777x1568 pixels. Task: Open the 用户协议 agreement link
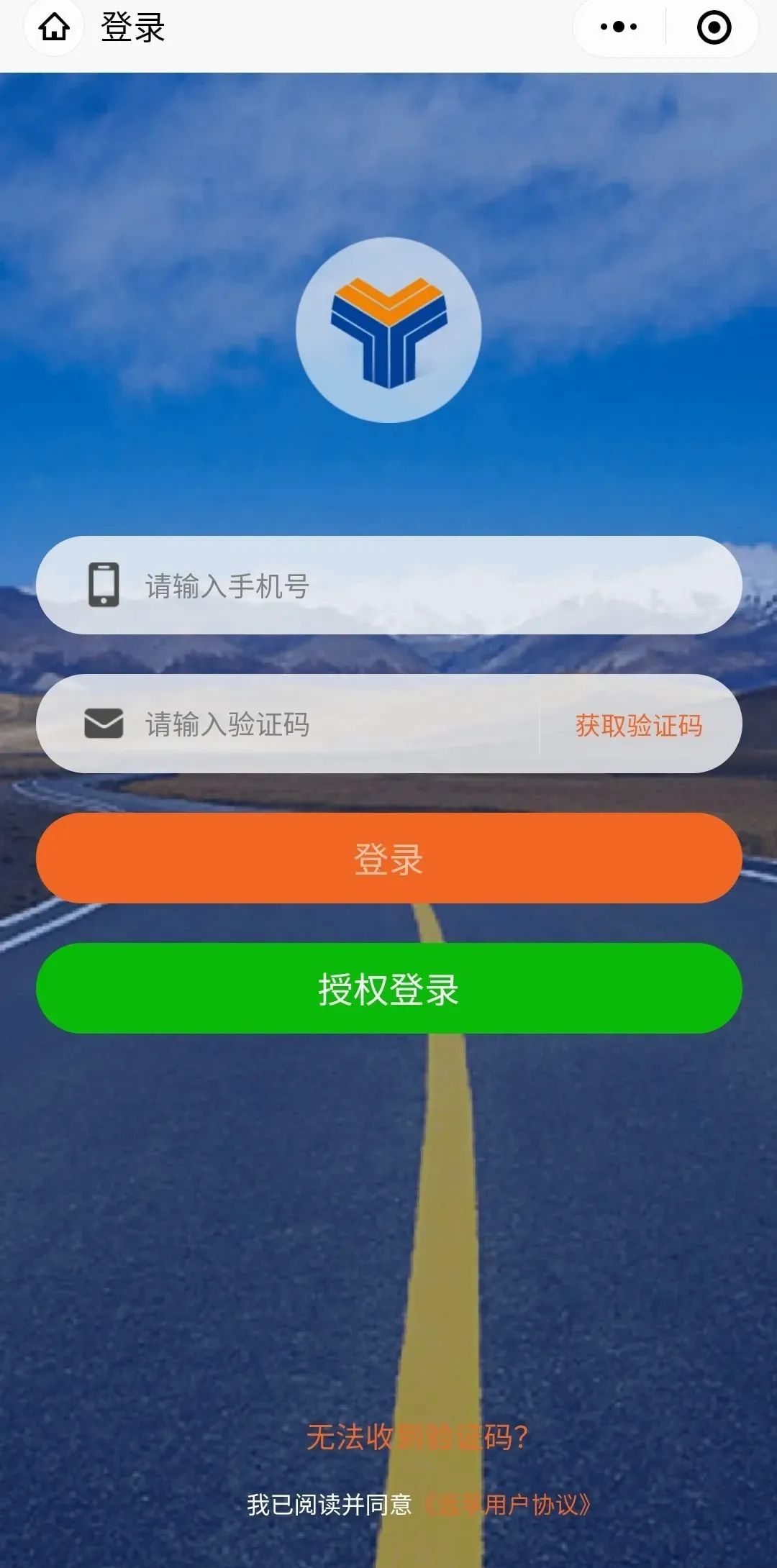coord(508,1505)
